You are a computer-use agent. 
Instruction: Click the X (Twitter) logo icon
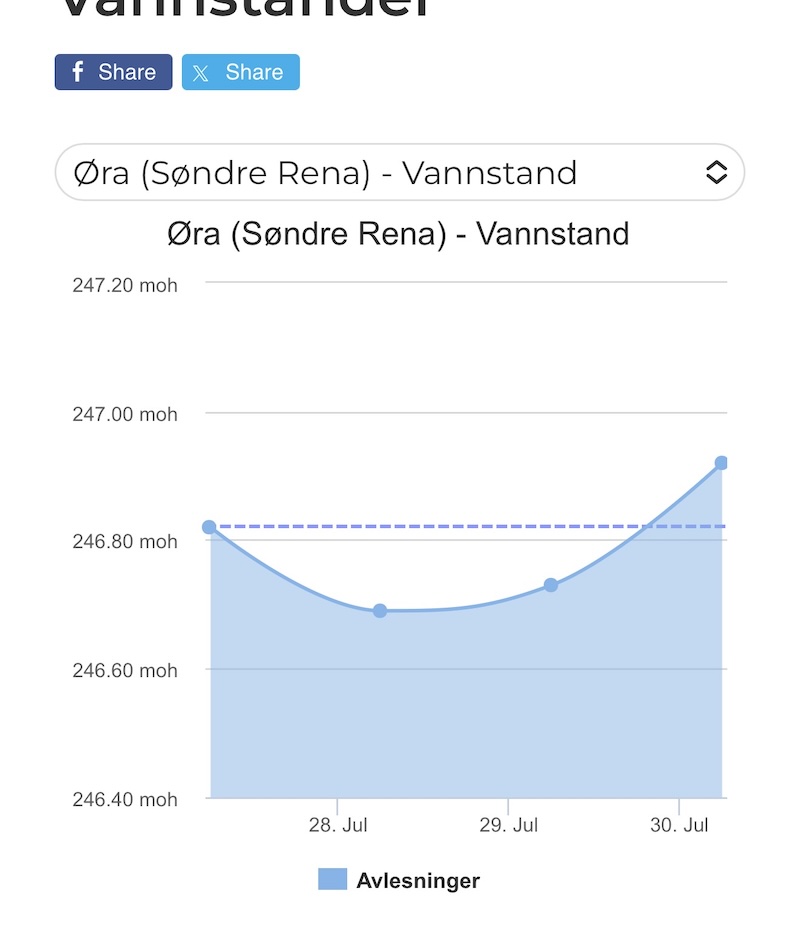pyautogui.click(x=202, y=71)
